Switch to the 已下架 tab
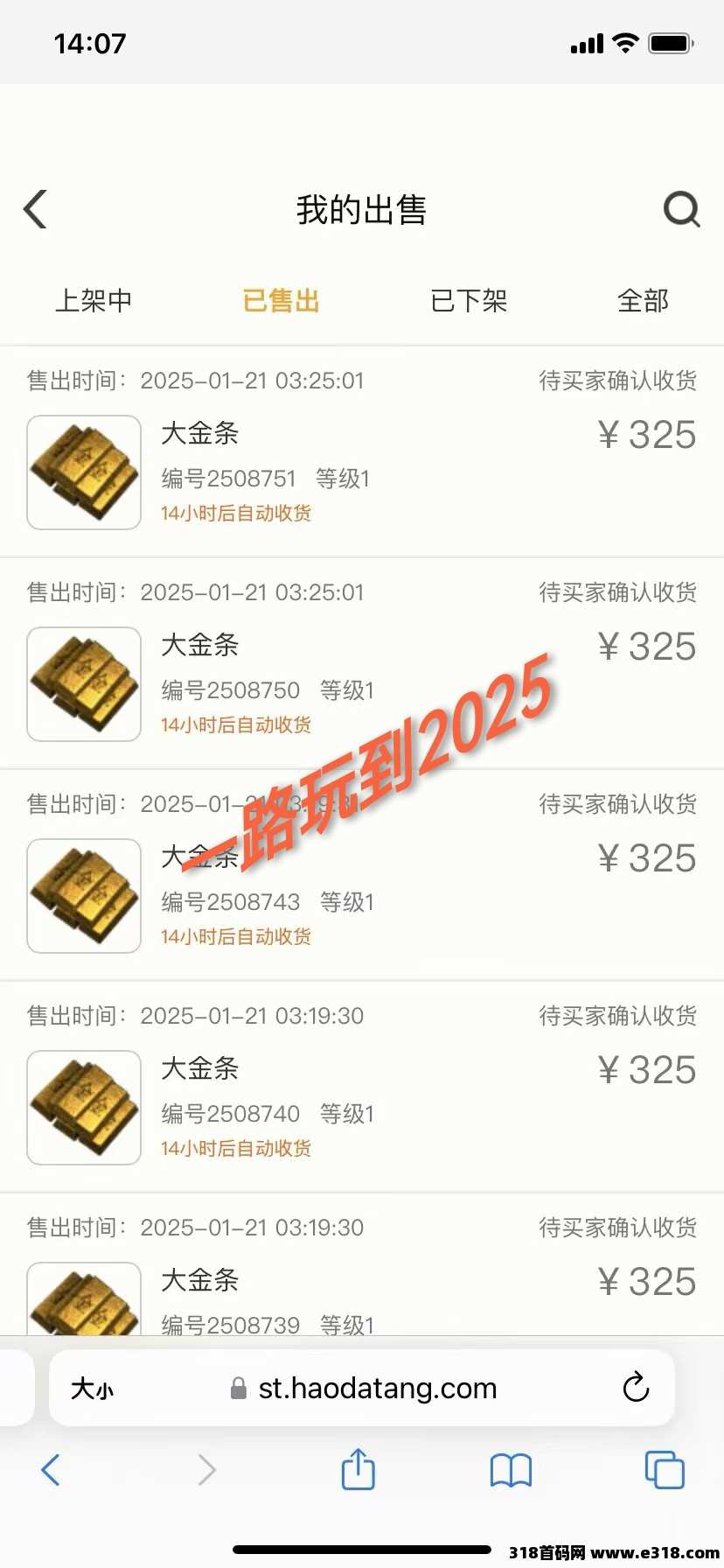 (x=469, y=301)
